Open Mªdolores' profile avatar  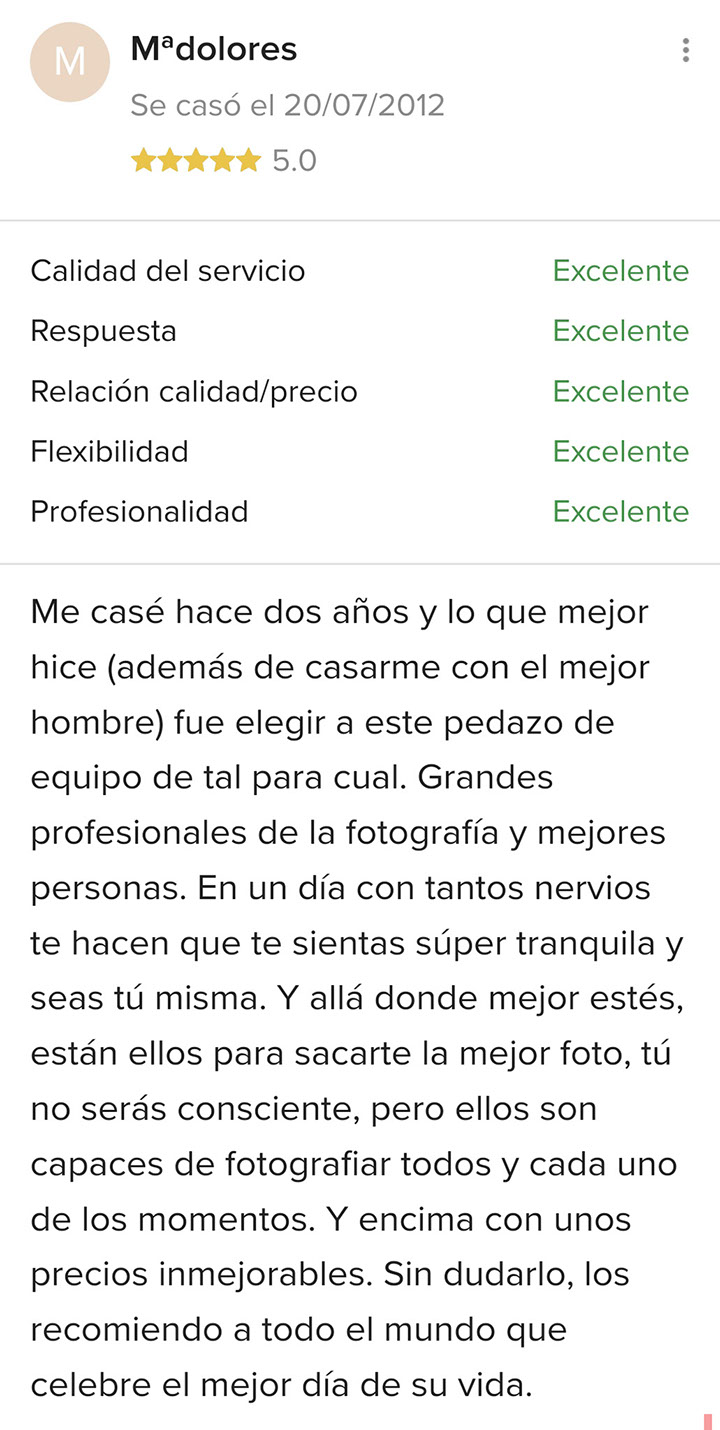(x=69, y=62)
